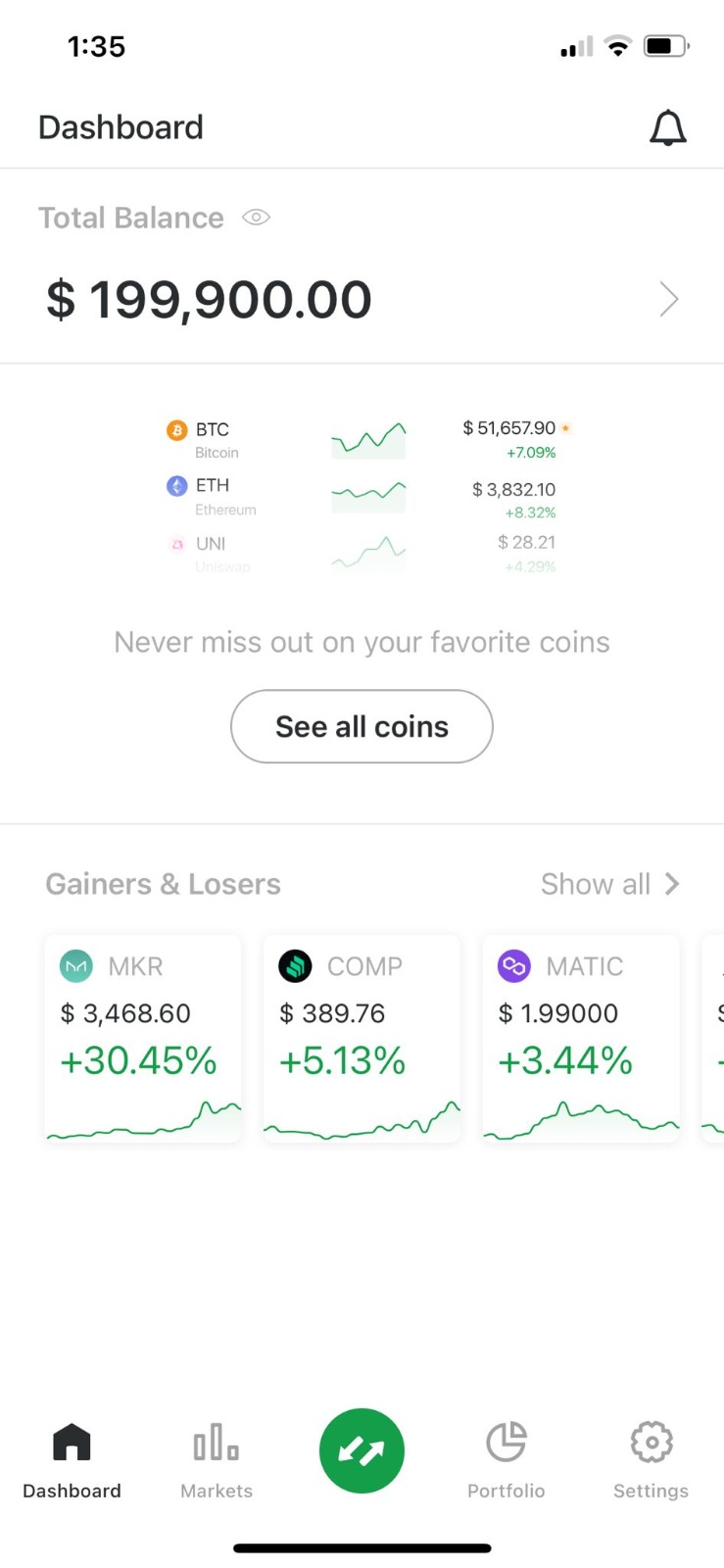Tap the Bitcoin coin icon
724x1568 pixels.
pos(176,429)
